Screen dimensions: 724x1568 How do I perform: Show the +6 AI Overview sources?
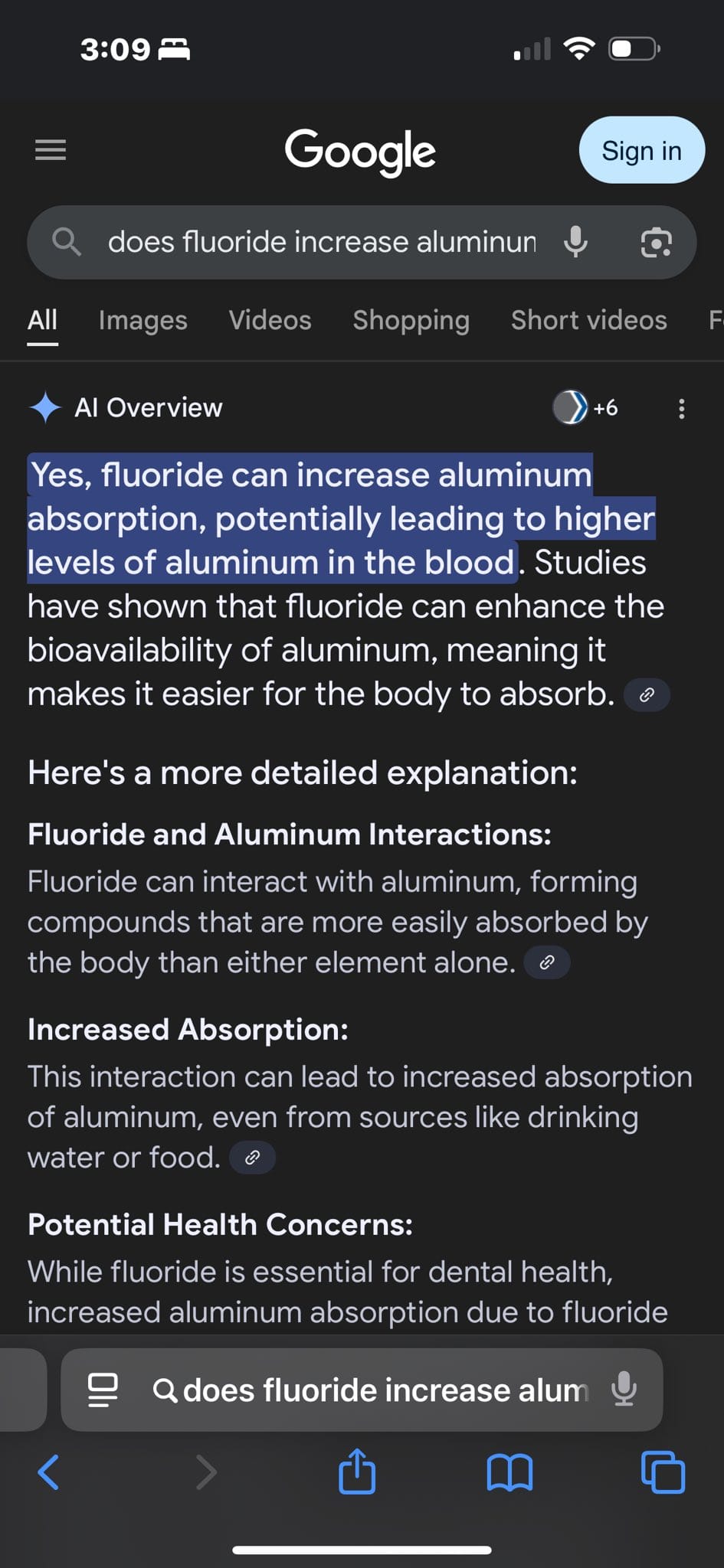(x=586, y=407)
